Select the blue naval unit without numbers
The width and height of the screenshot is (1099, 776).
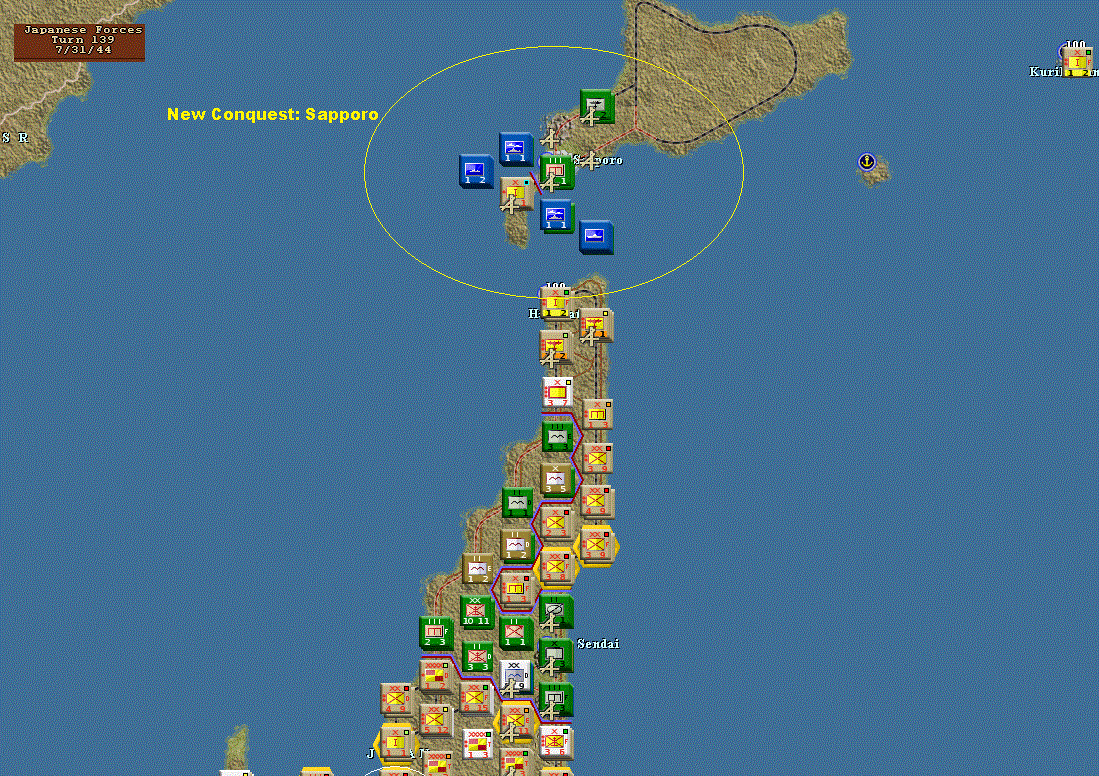pyautogui.click(x=595, y=236)
